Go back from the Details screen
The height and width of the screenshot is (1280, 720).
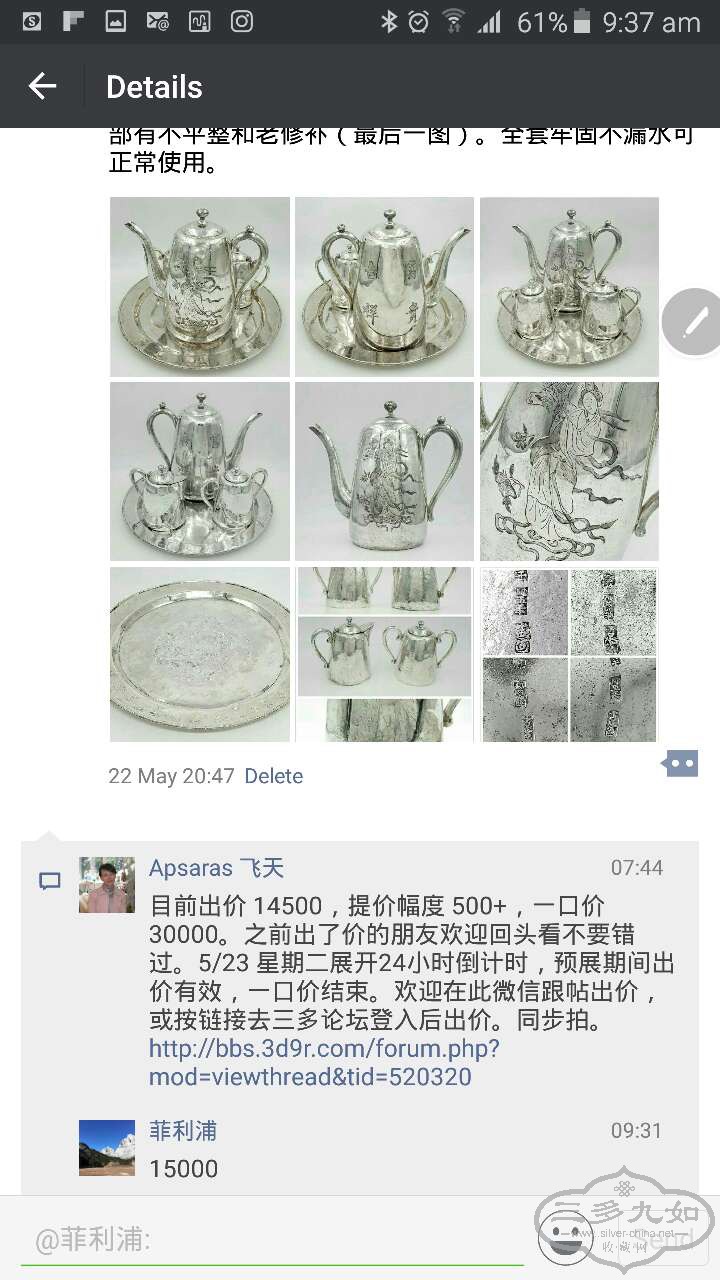[42, 87]
